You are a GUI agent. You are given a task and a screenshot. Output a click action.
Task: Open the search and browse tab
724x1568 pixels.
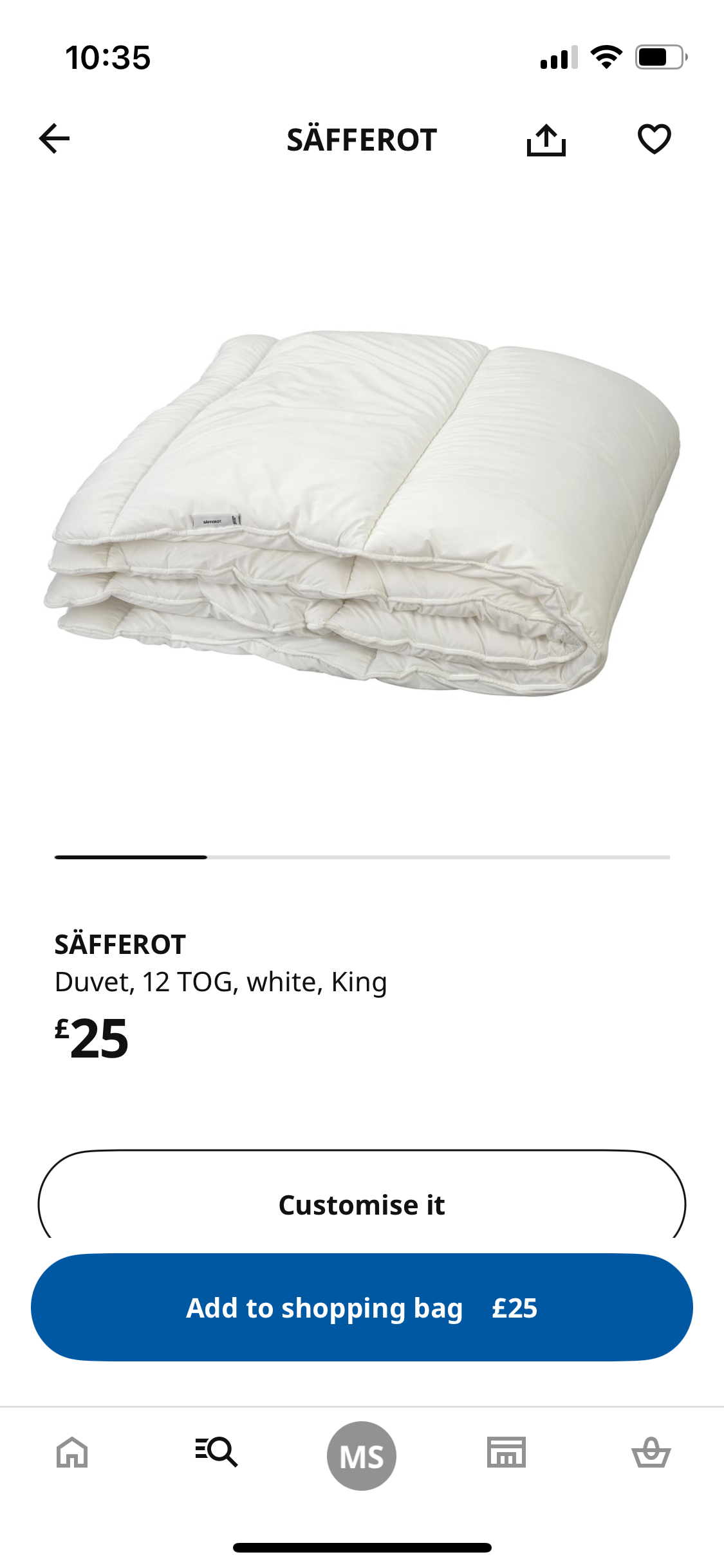(x=217, y=1453)
